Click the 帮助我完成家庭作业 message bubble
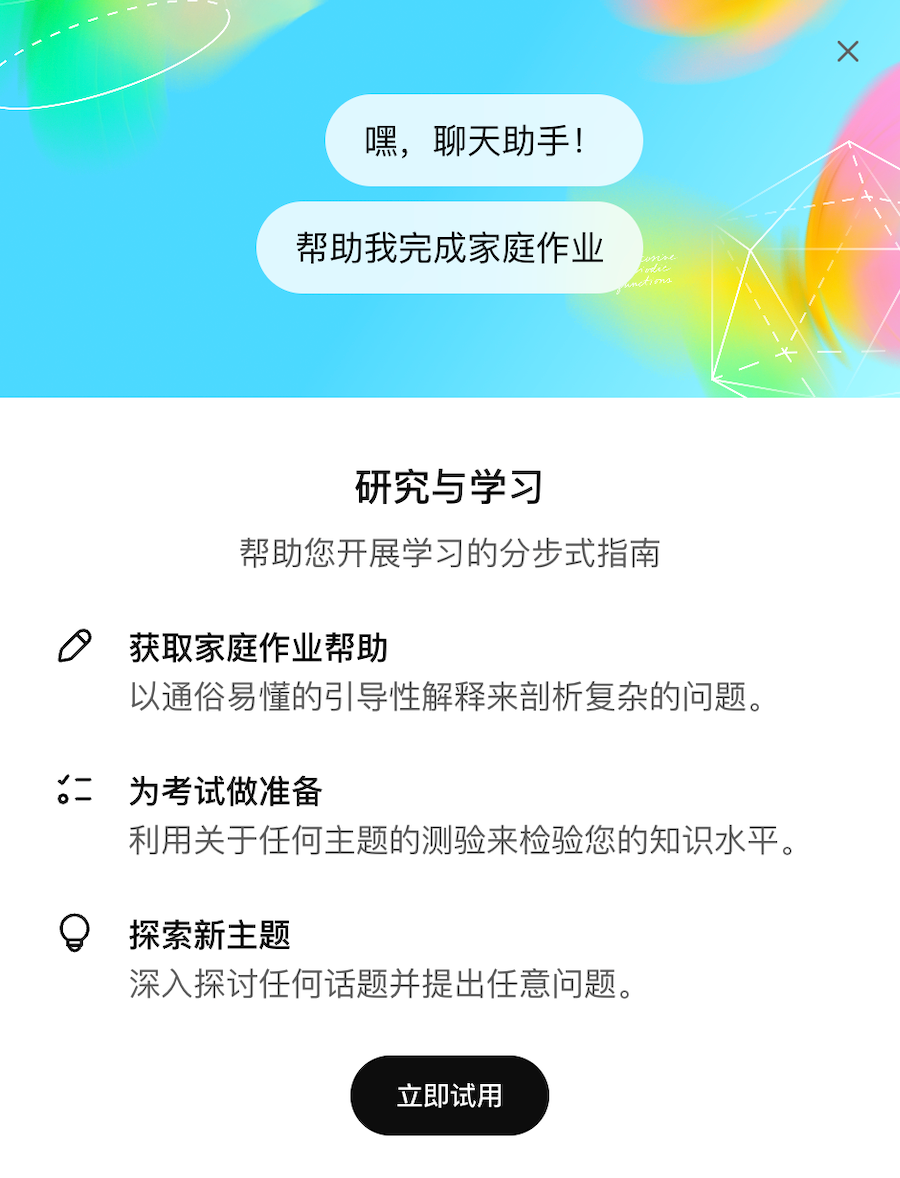 tap(447, 248)
